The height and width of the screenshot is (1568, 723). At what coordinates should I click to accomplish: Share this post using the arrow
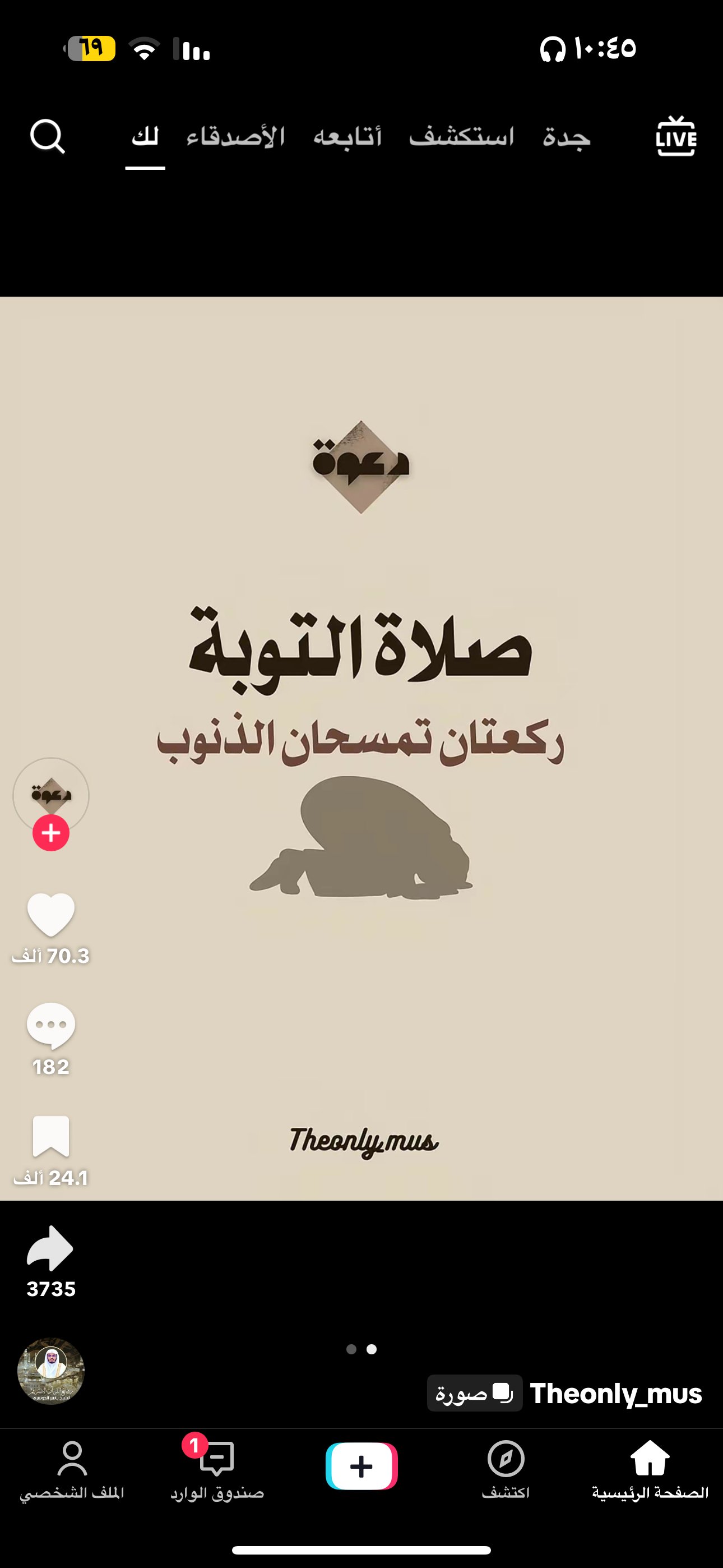tap(51, 1248)
